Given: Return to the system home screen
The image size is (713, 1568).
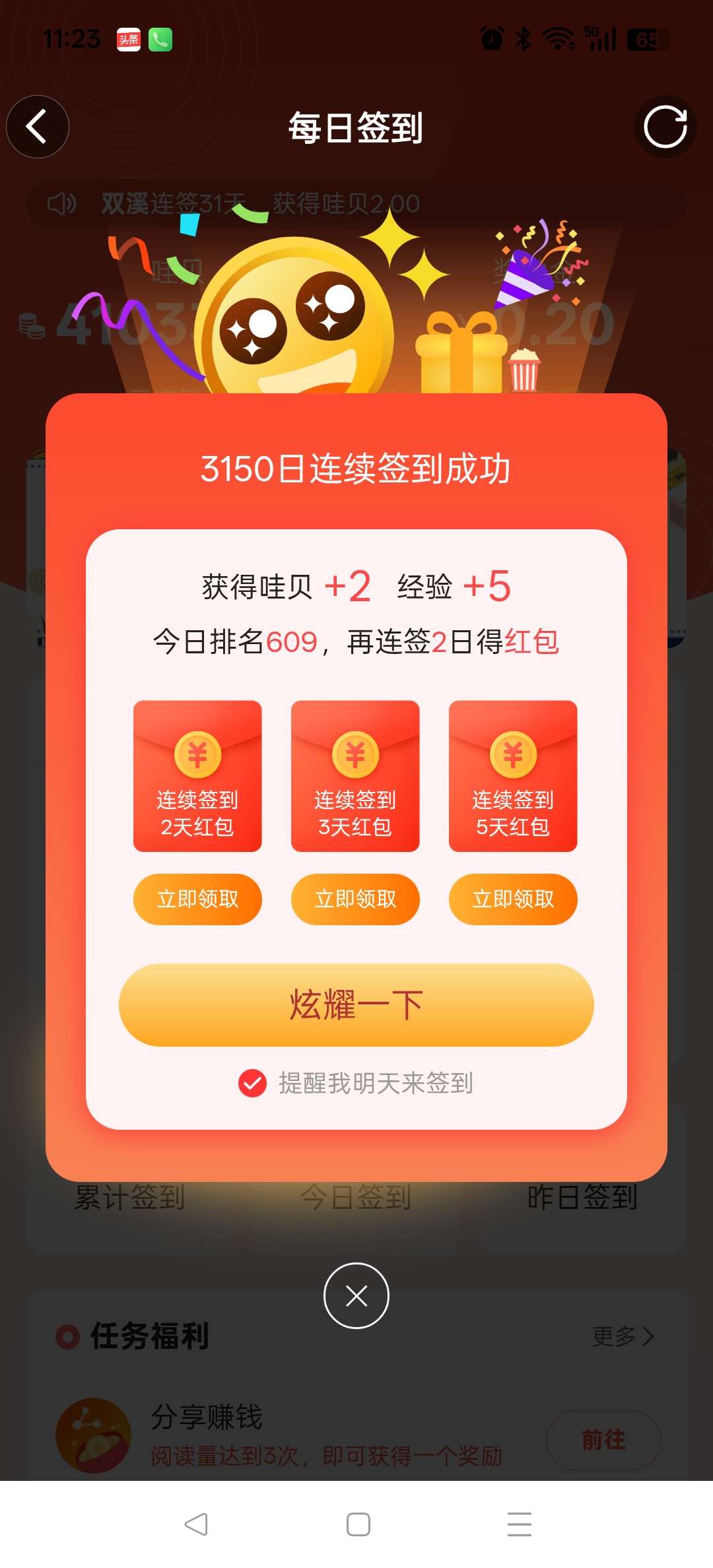Looking at the screenshot, I should click(358, 1524).
